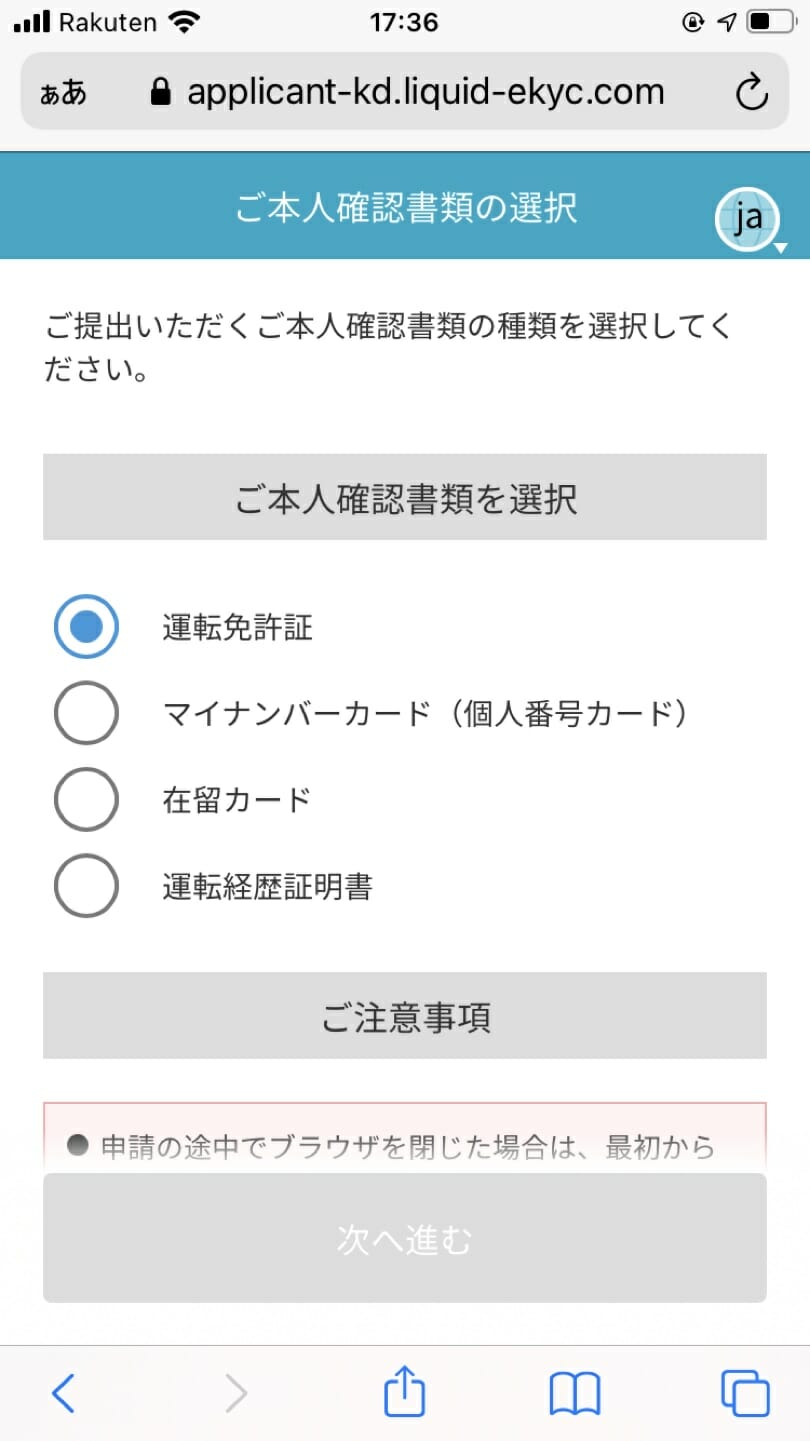
Task: Choose マイナンバーカード as the ID document
Action: (x=86, y=713)
